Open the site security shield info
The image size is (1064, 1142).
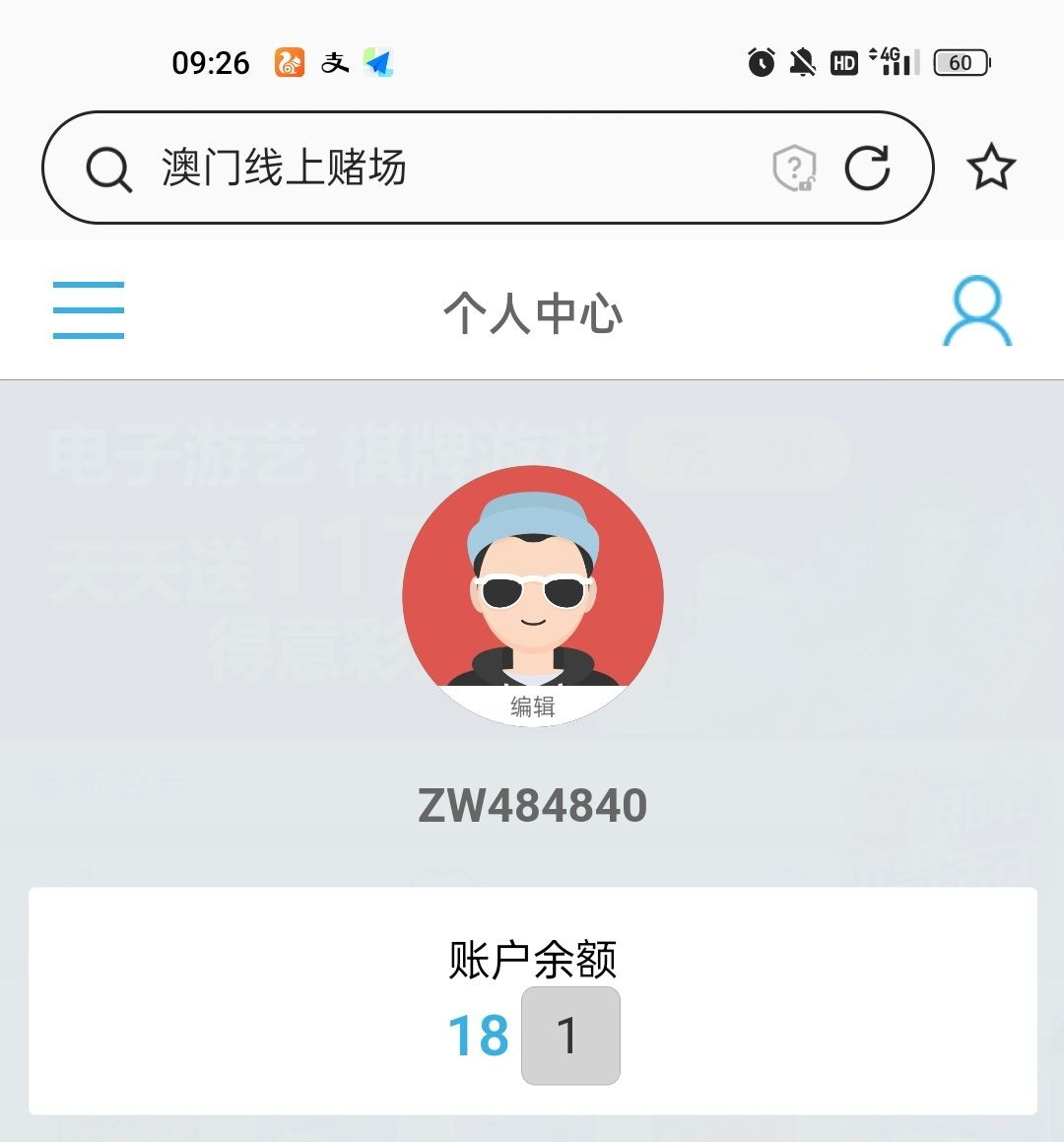tap(794, 168)
